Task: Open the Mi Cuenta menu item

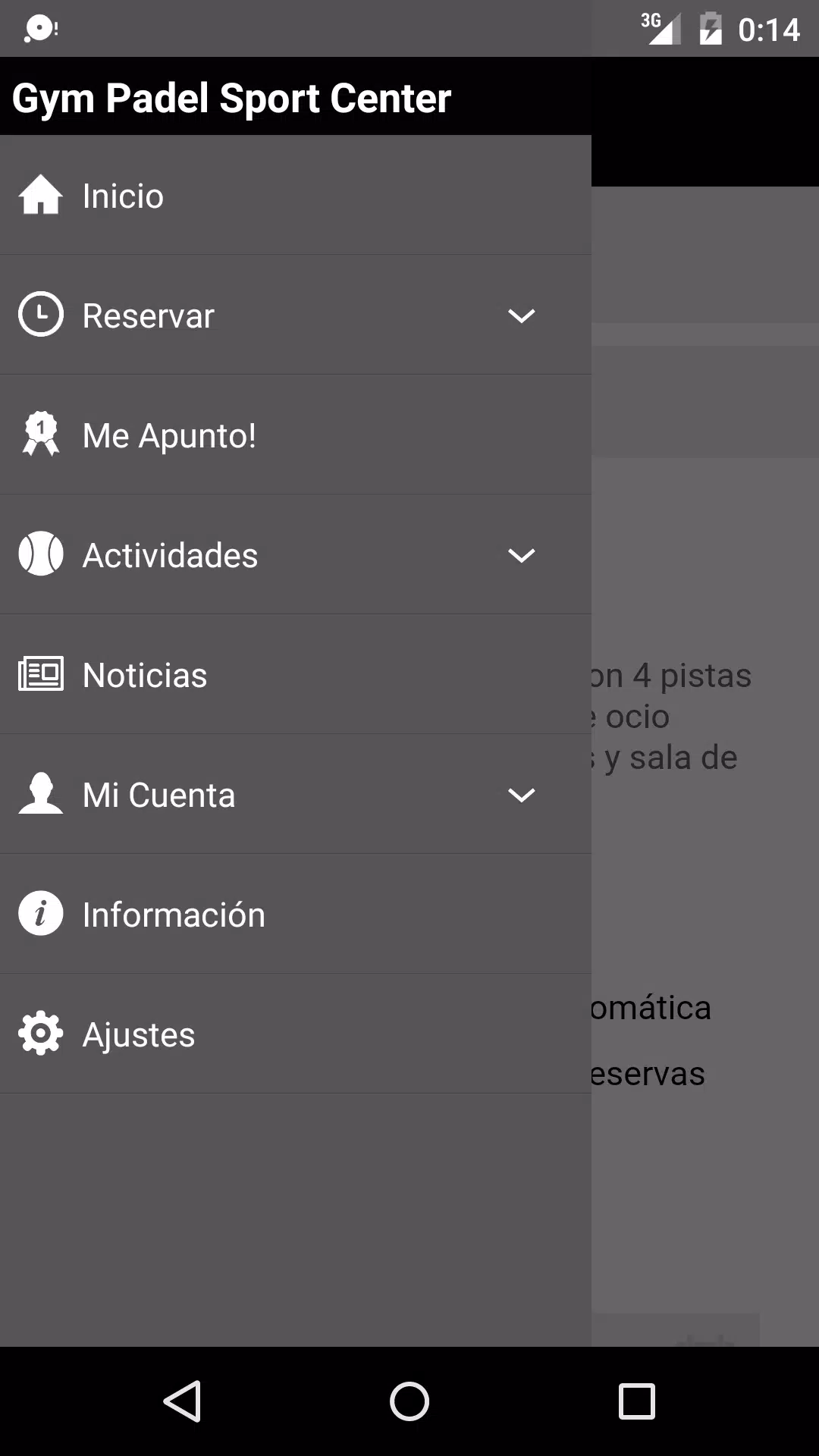Action: (x=158, y=795)
